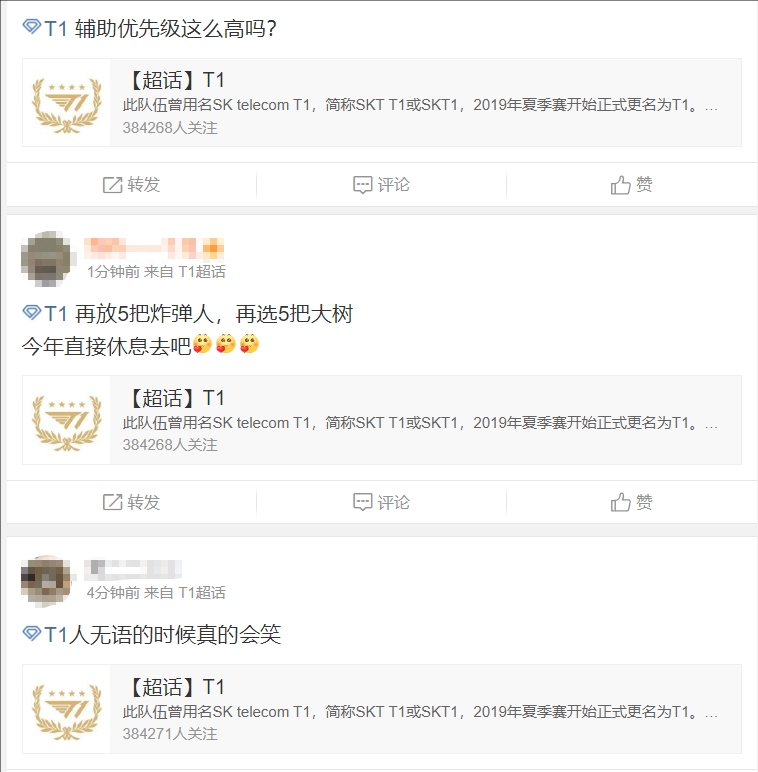Image resolution: width=758 pixels, height=772 pixels.
Task: Repost the post about 辅助优先级
Action: [131, 185]
